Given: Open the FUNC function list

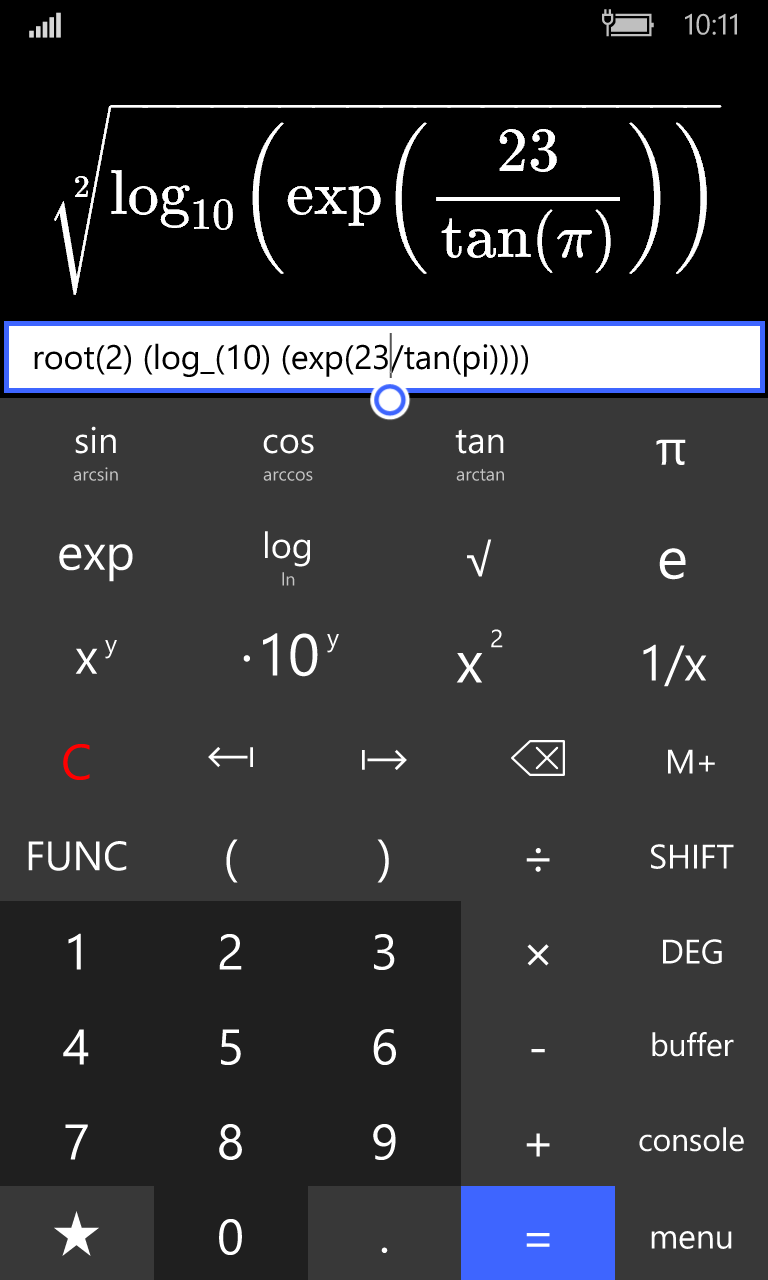Looking at the screenshot, I should tap(77, 856).
